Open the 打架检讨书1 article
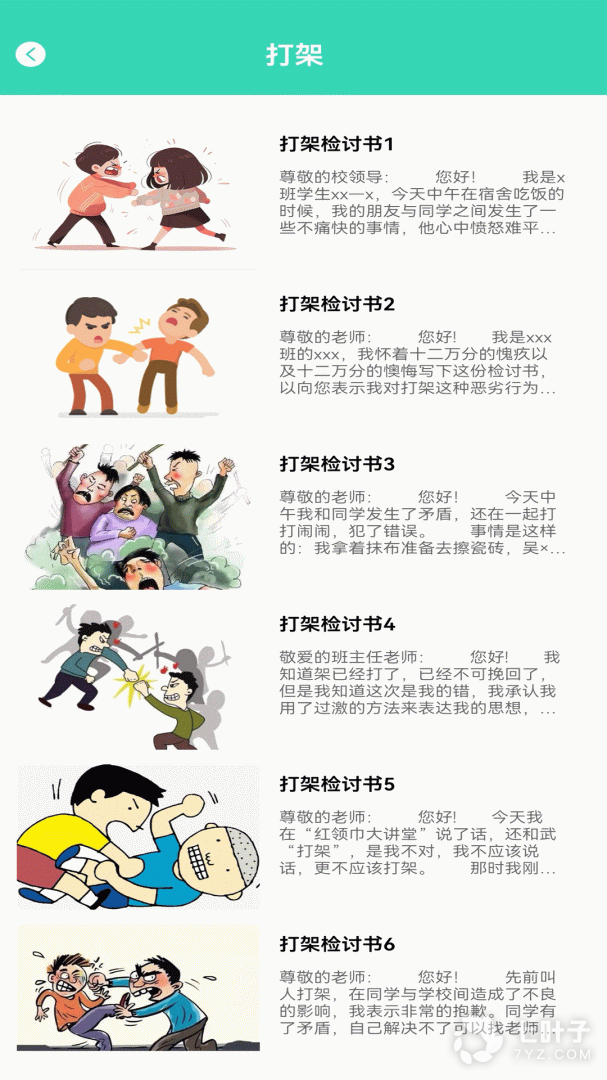Viewport: 607px width, 1080px height. point(337,144)
